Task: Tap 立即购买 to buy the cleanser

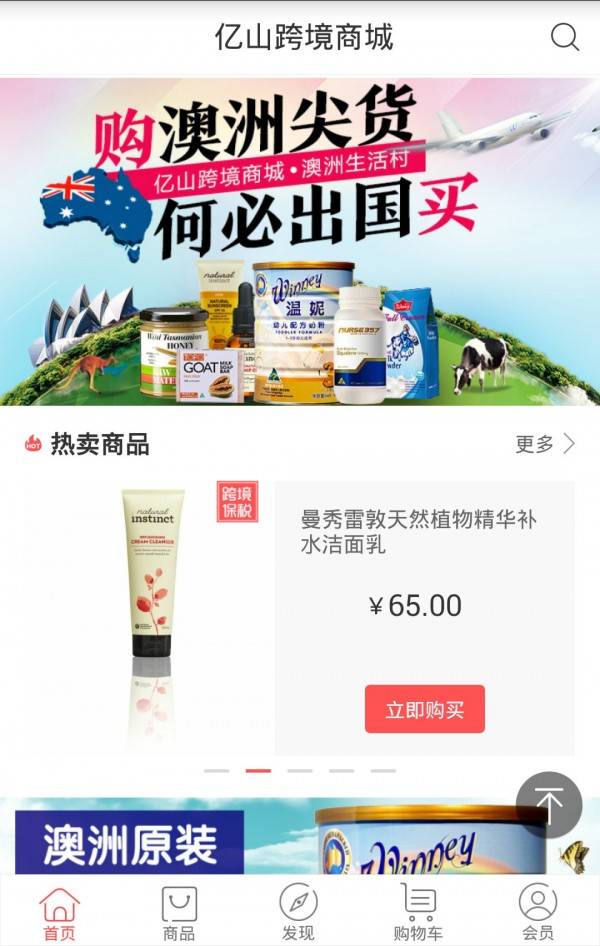Action: (x=424, y=709)
